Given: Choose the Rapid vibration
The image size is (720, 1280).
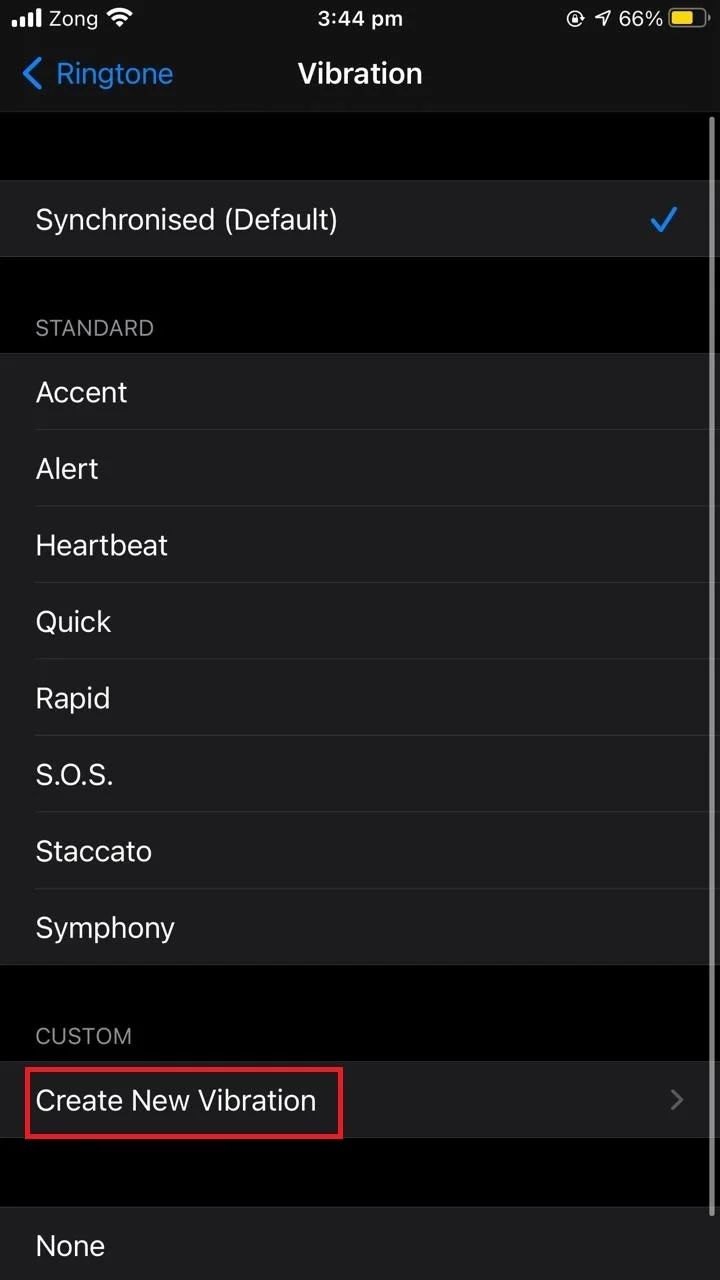Looking at the screenshot, I should [360, 698].
